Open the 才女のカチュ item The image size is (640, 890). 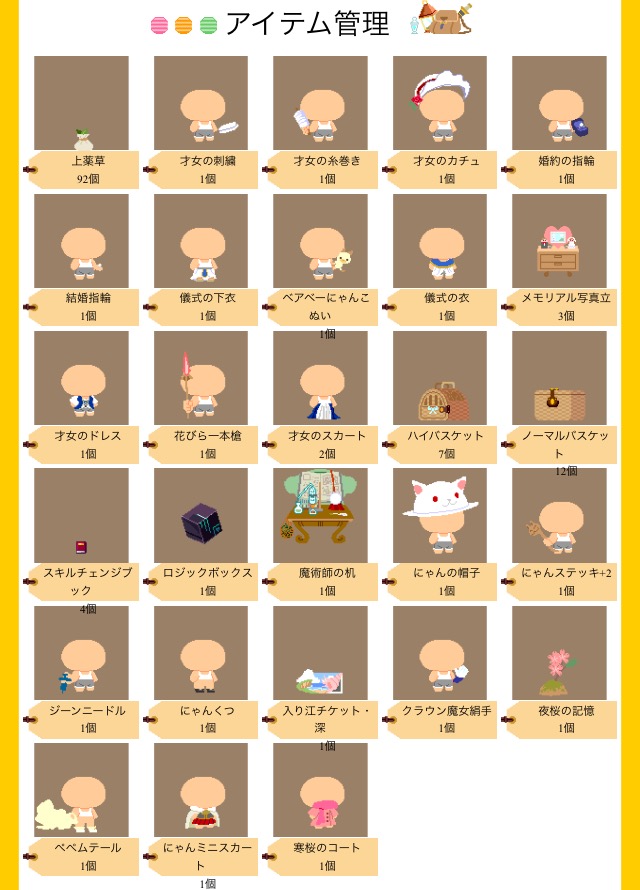click(x=439, y=103)
